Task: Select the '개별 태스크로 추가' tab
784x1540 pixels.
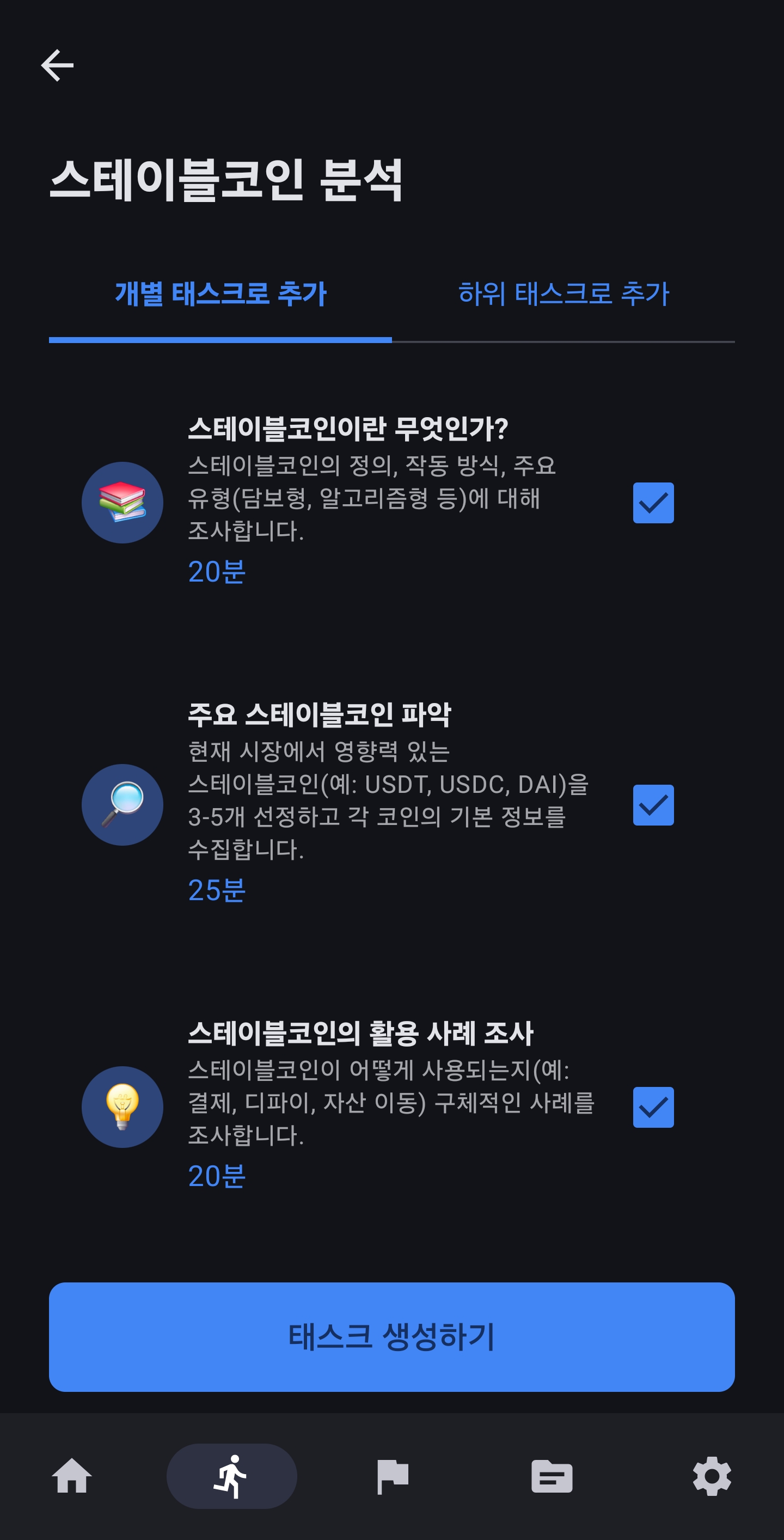Action: [220, 294]
